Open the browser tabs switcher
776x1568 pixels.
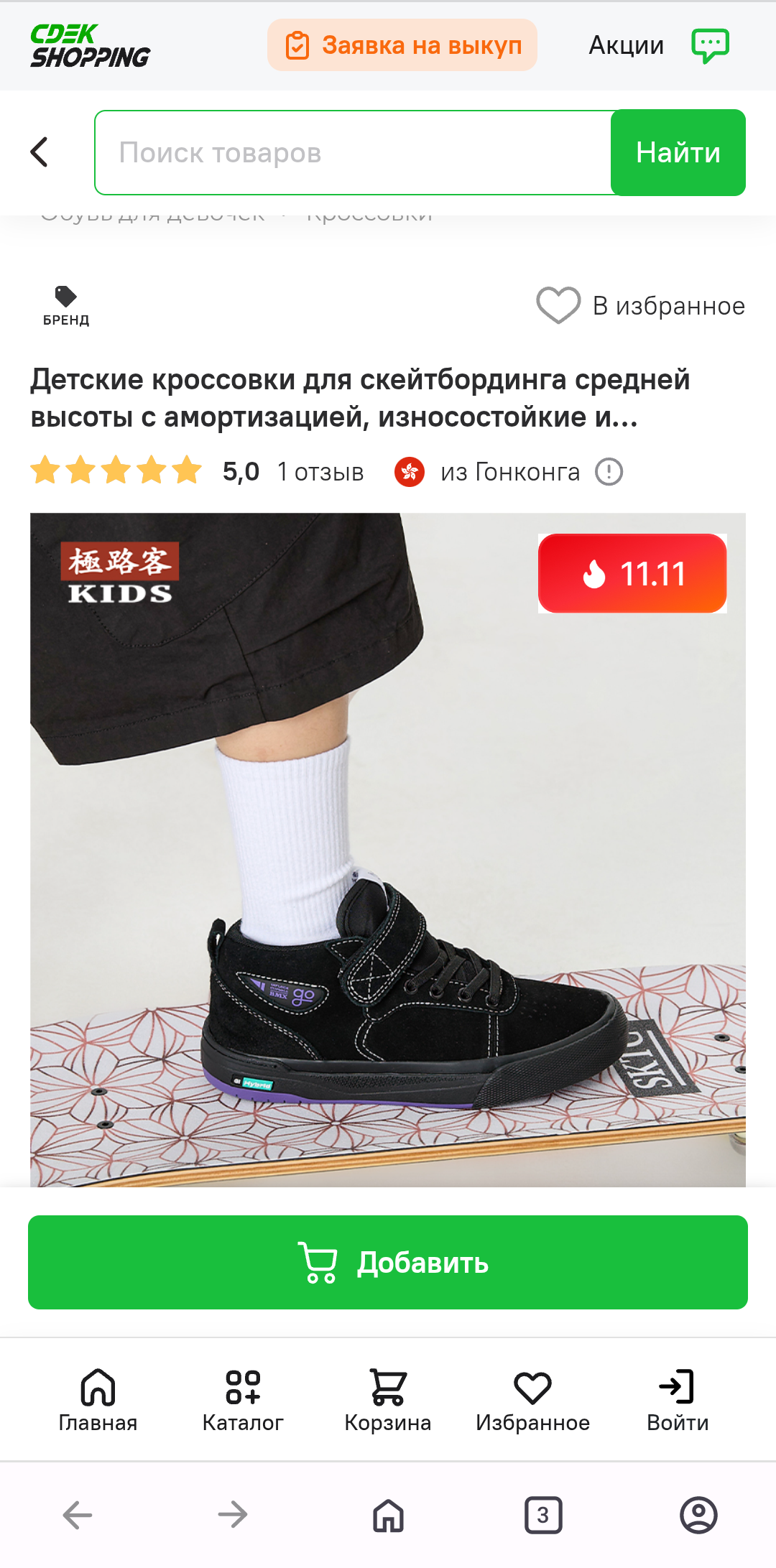(x=543, y=1515)
